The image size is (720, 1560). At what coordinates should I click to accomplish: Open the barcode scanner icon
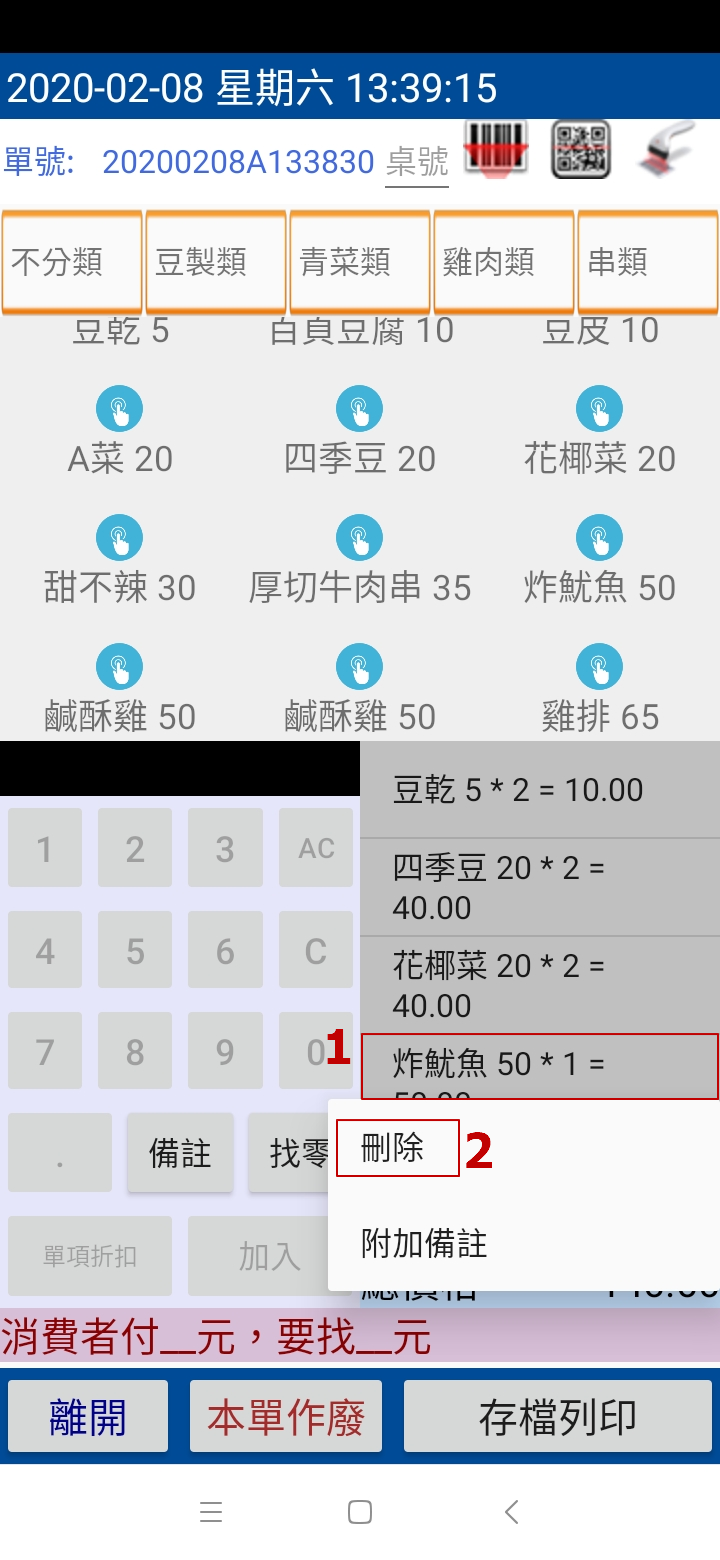(496, 150)
